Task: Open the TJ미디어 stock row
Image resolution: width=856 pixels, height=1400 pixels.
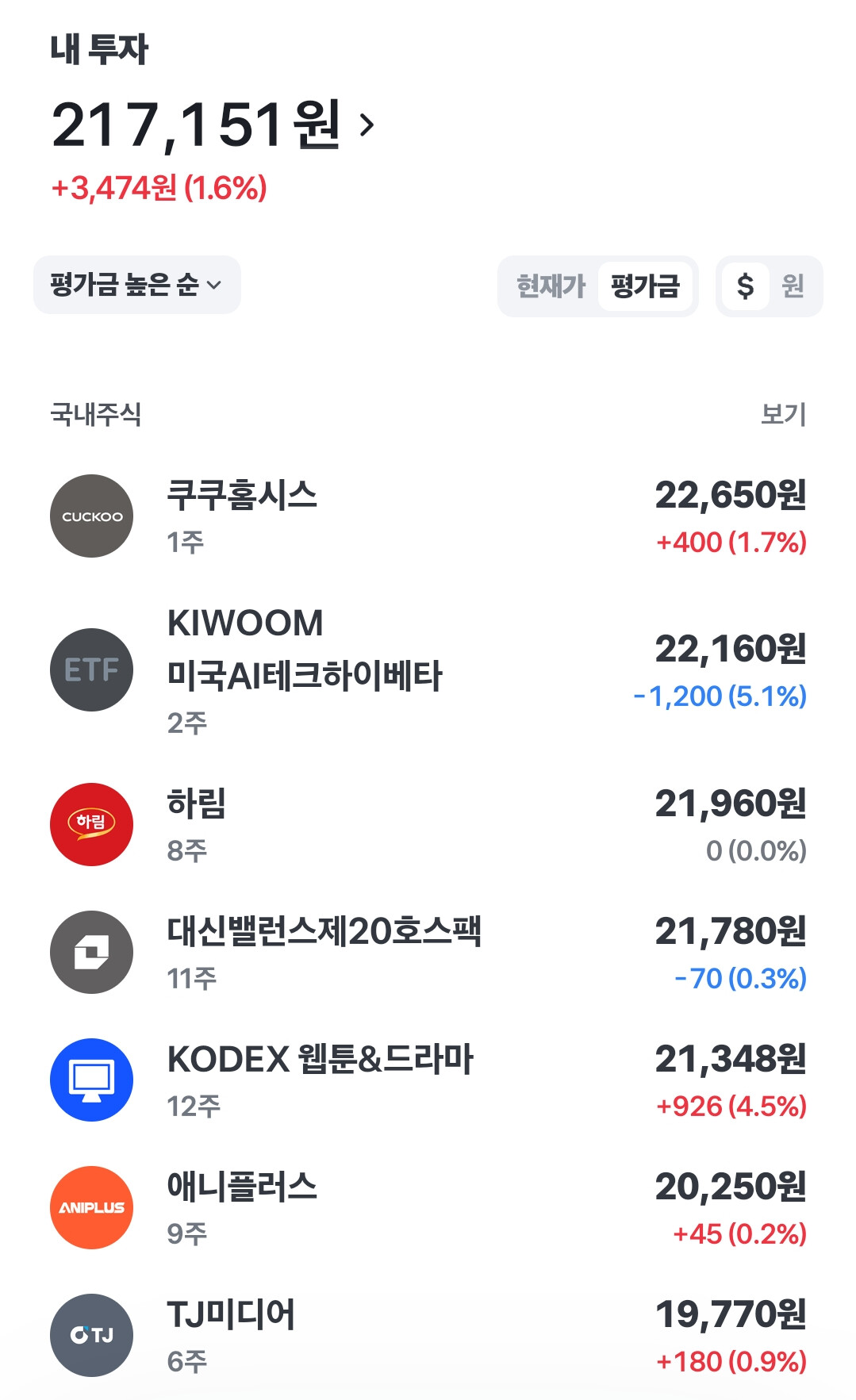Action: click(x=428, y=1336)
